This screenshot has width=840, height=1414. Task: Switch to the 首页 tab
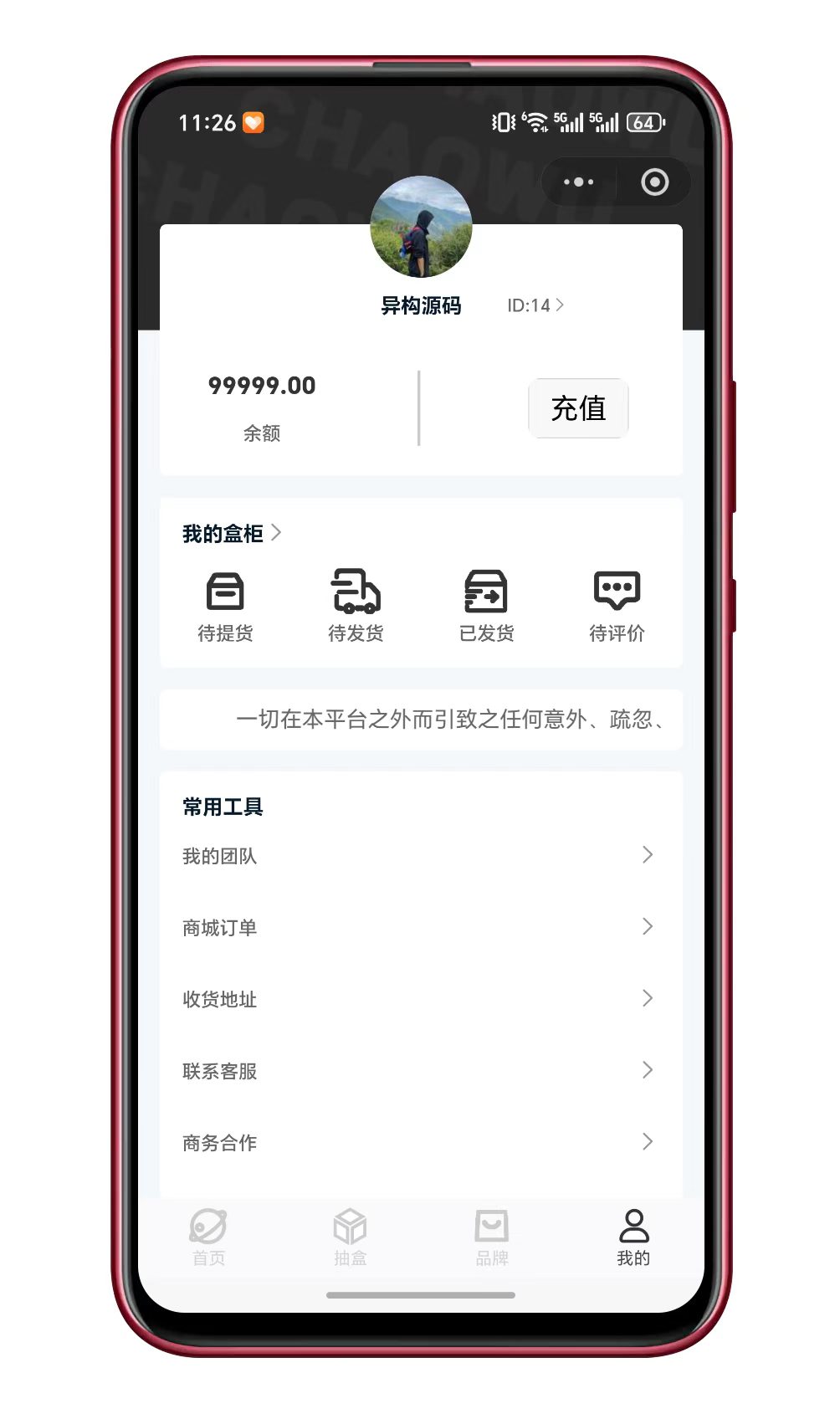pyautogui.click(x=208, y=1237)
